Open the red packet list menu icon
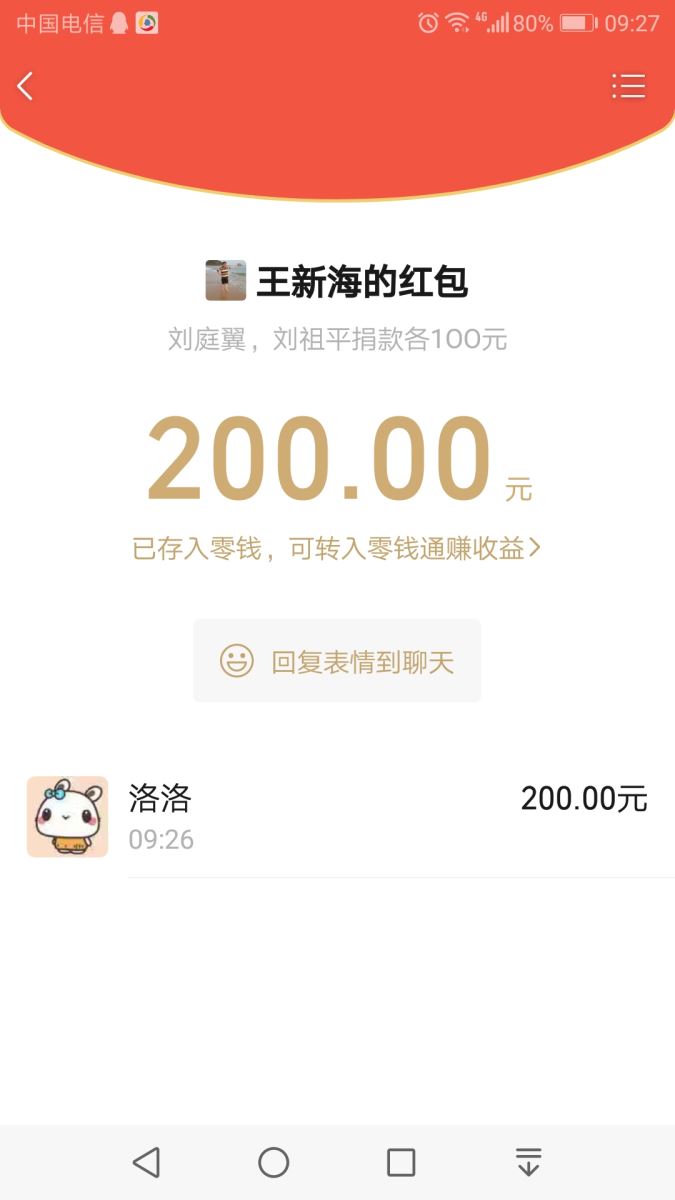The height and width of the screenshot is (1200, 675). tap(628, 86)
